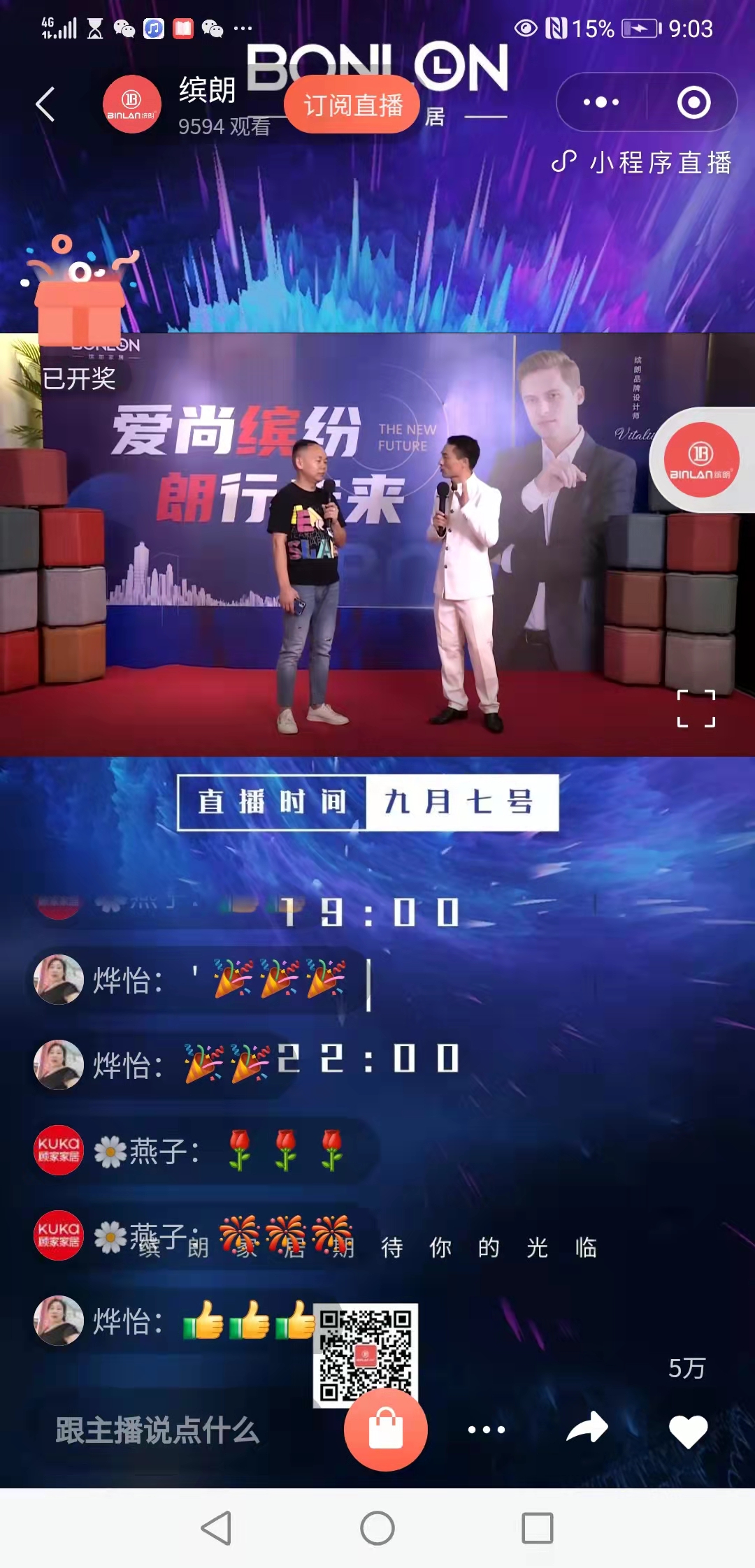Enter fullscreen video mode
The height and width of the screenshot is (1568, 755).
(x=696, y=709)
